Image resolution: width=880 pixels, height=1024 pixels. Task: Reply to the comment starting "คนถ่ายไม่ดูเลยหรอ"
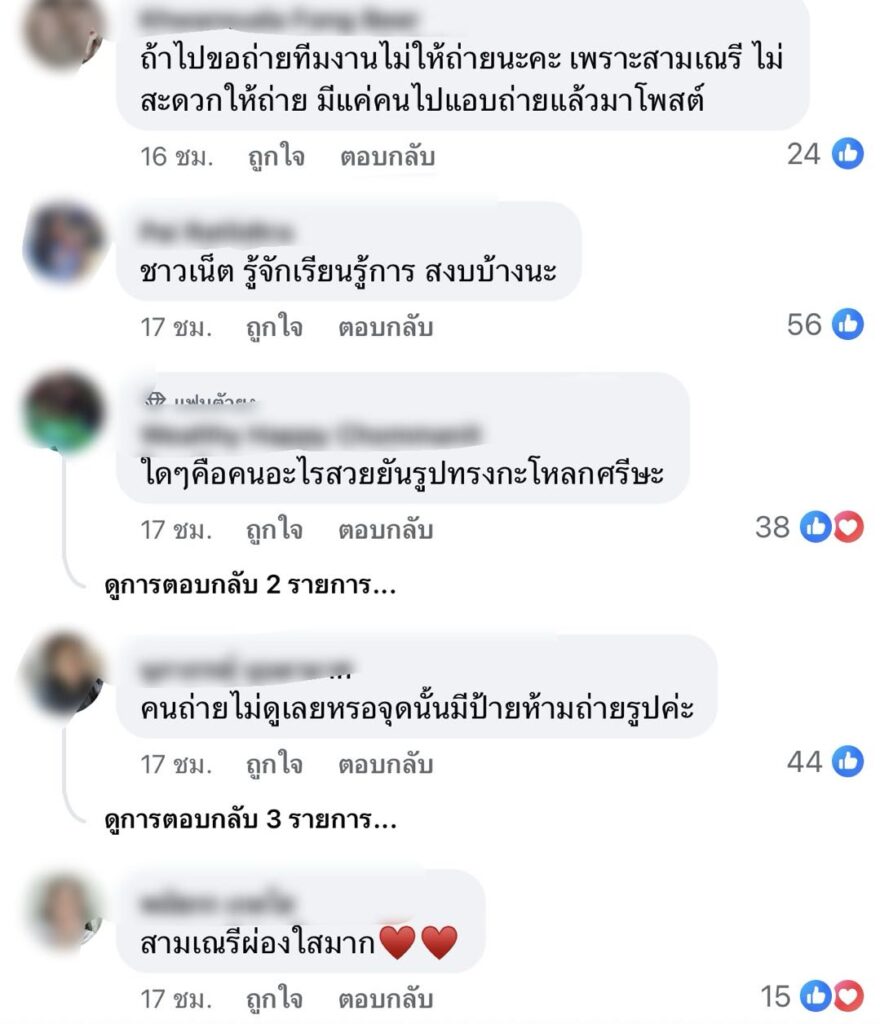click(x=388, y=764)
